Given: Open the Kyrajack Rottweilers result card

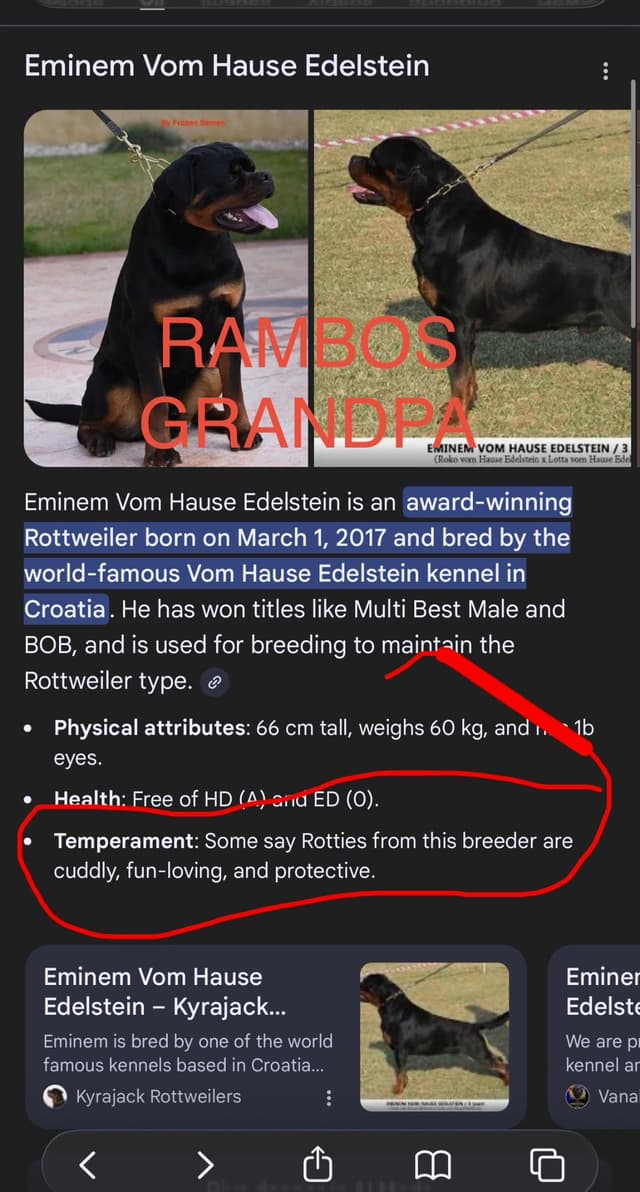Looking at the screenshot, I should pyautogui.click(x=276, y=1037).
